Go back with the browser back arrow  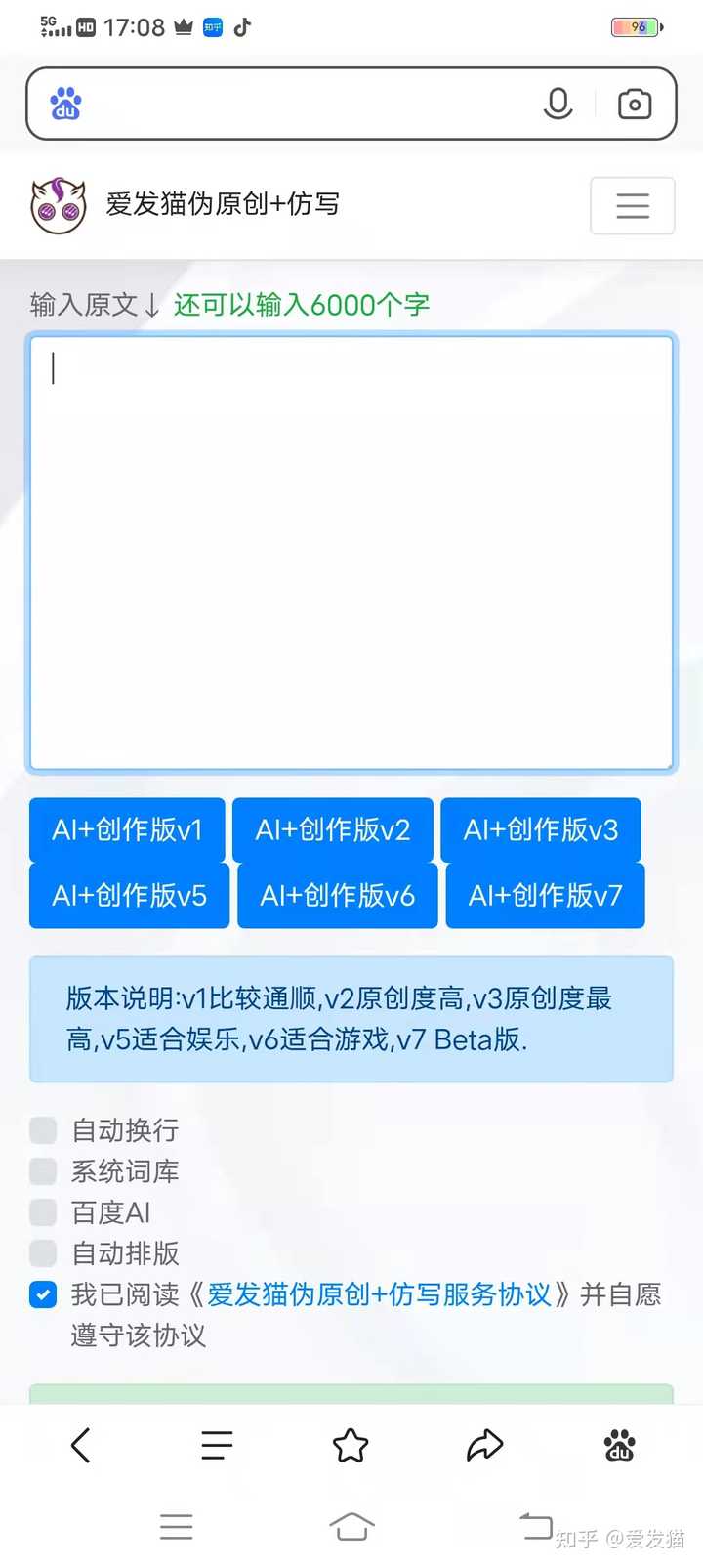[81, 1445]
